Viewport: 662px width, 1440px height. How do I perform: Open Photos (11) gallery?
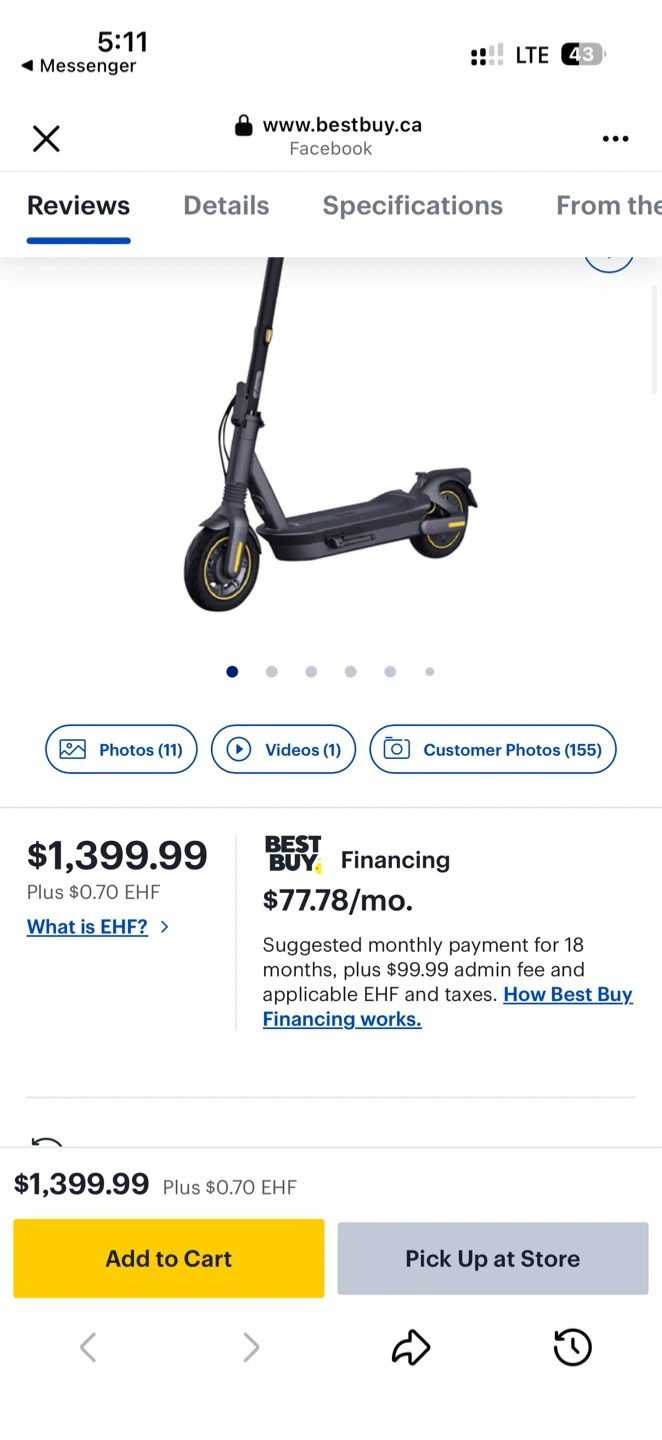[121, 749]
